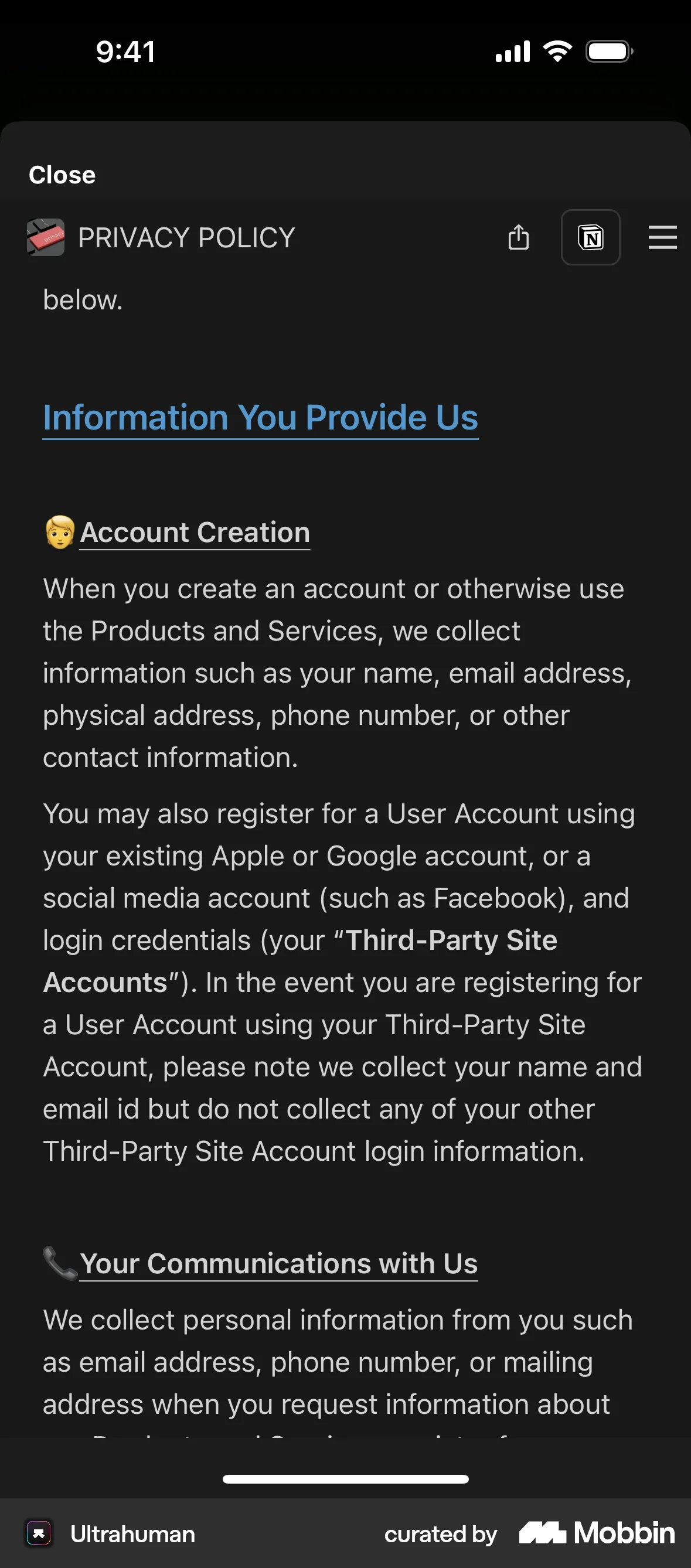Tap the clock showing 9:41

(x=125, y=51)
